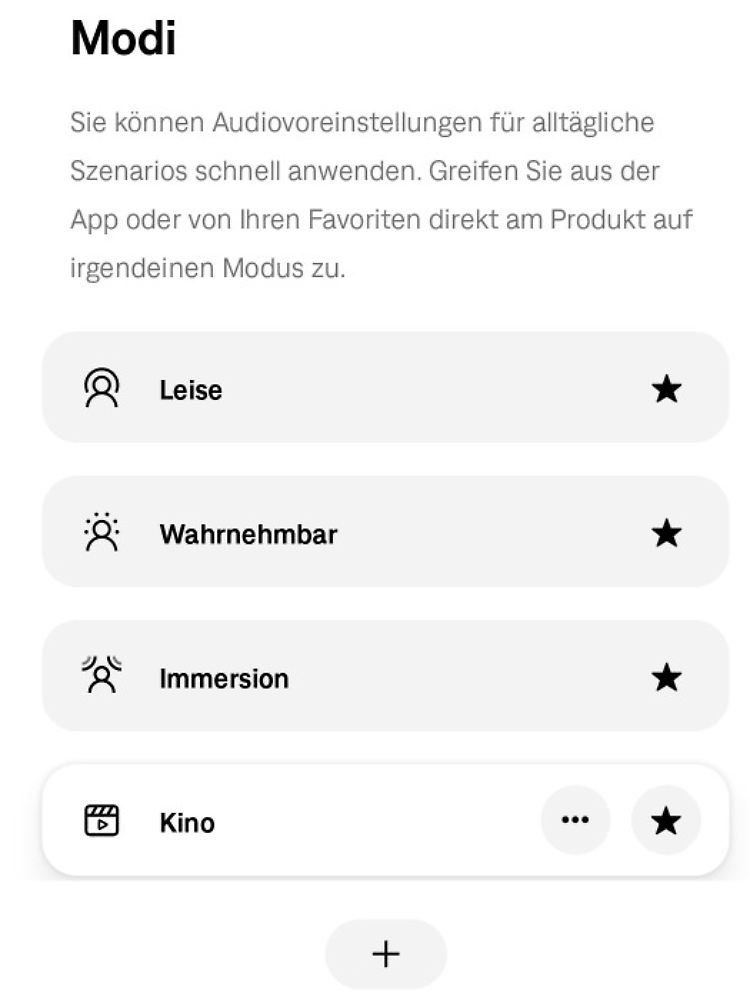Open more options for Kino
Viewport: 750px width, 1000px height.
[x=575, y=821]
